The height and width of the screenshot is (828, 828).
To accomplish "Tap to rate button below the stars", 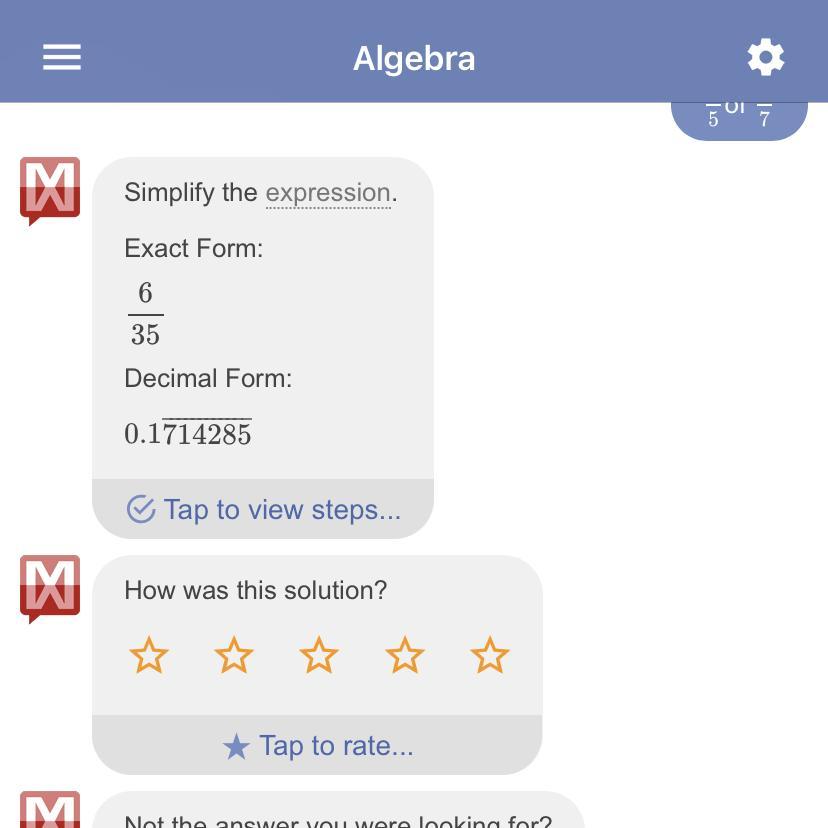I will (x=317, y=746).
